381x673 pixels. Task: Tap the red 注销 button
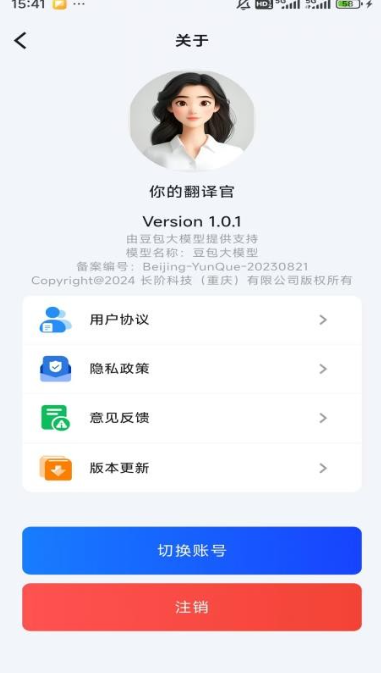click(x=192, y=607)
